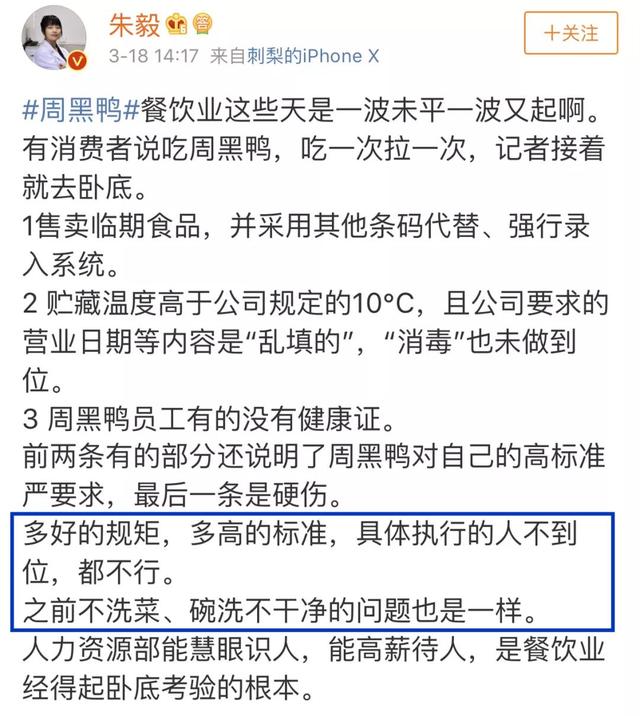
Task: Open the 朱毅 username profile link
Action: (x=137, y=23)
